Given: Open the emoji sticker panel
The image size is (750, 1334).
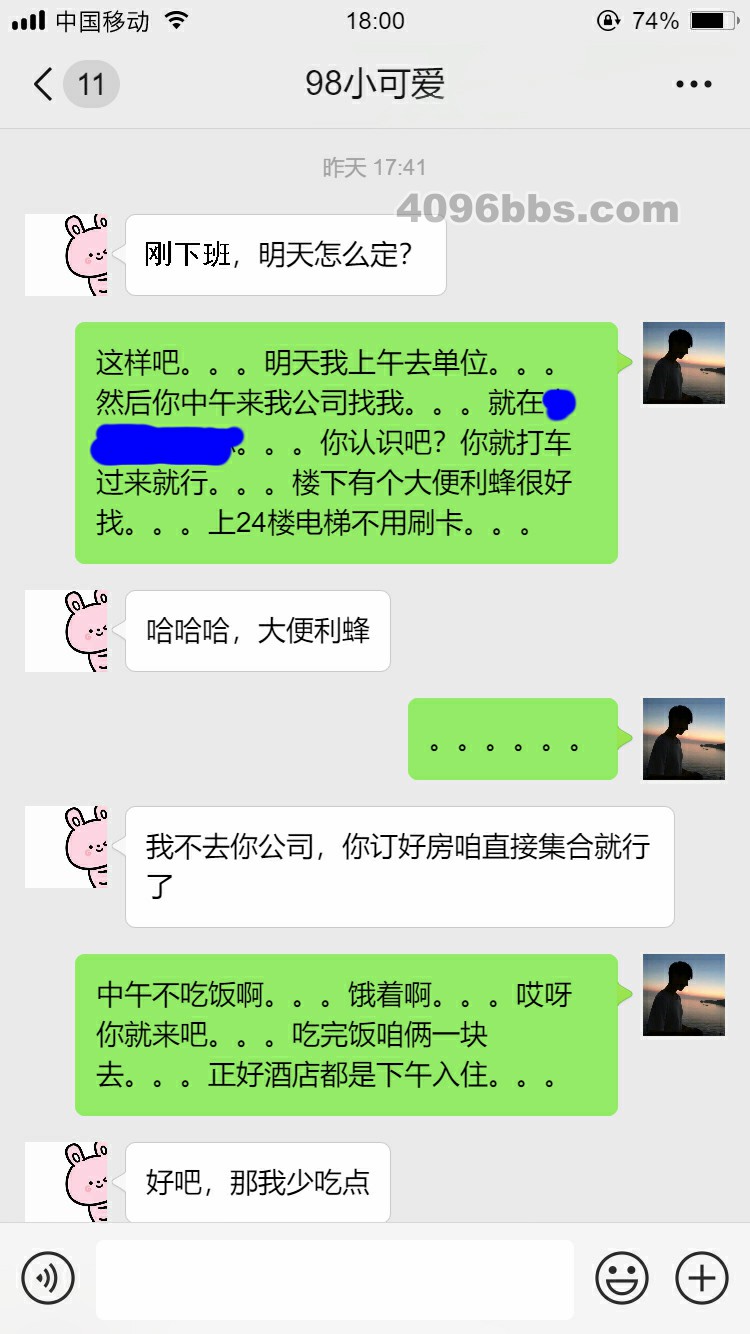Looking at the screenshot, I should (x=621, y=1277).
